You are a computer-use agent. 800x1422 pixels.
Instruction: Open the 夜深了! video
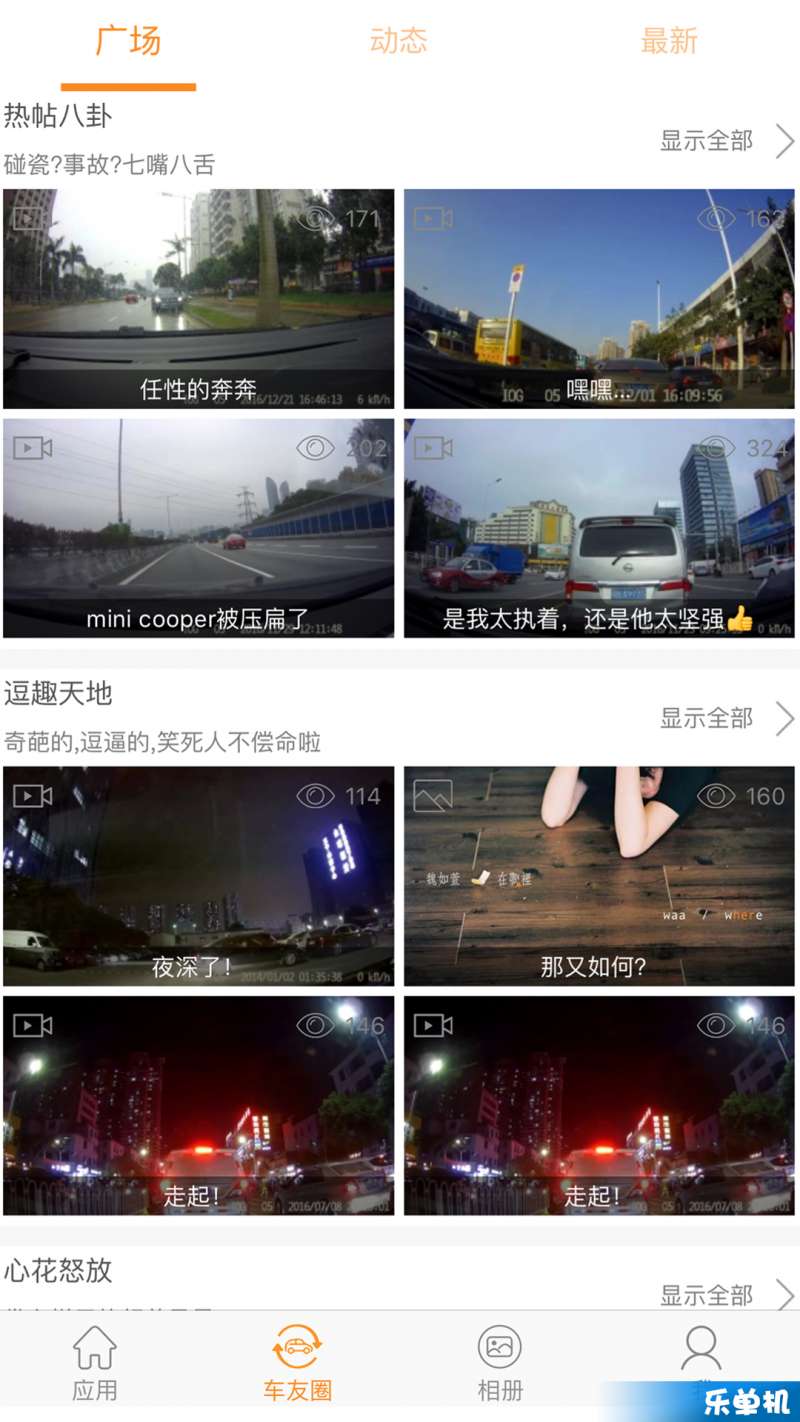tap(198, 876)
